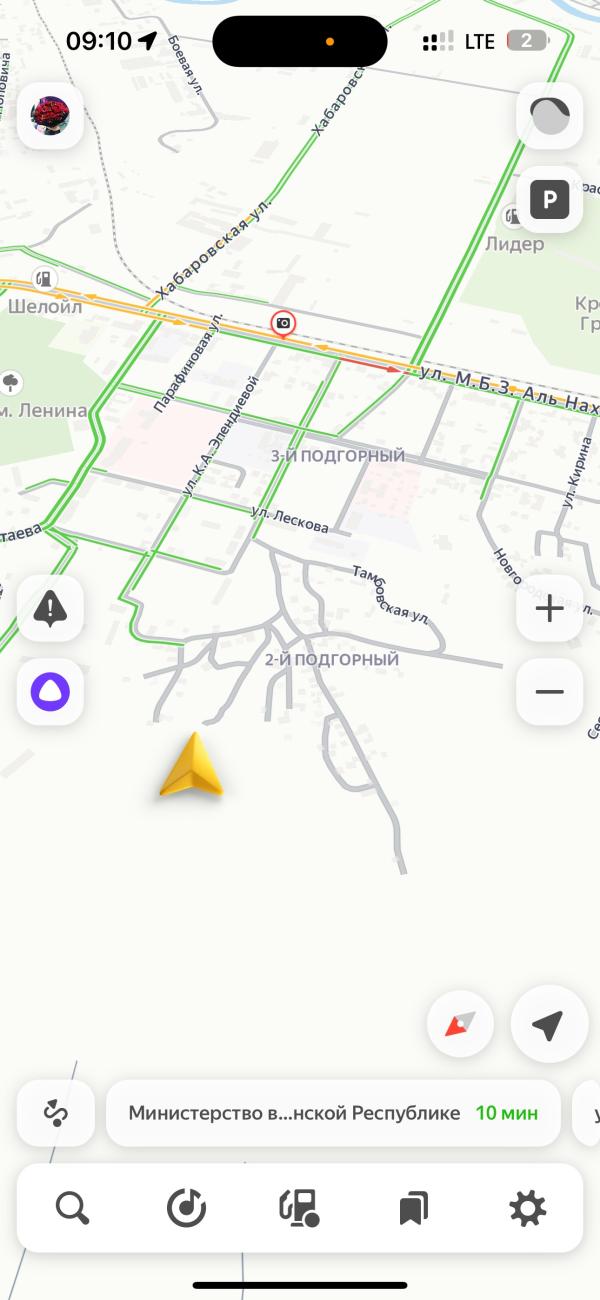Open the gas stations section
Screen dimensions: 600x1300
(299, 1209)
